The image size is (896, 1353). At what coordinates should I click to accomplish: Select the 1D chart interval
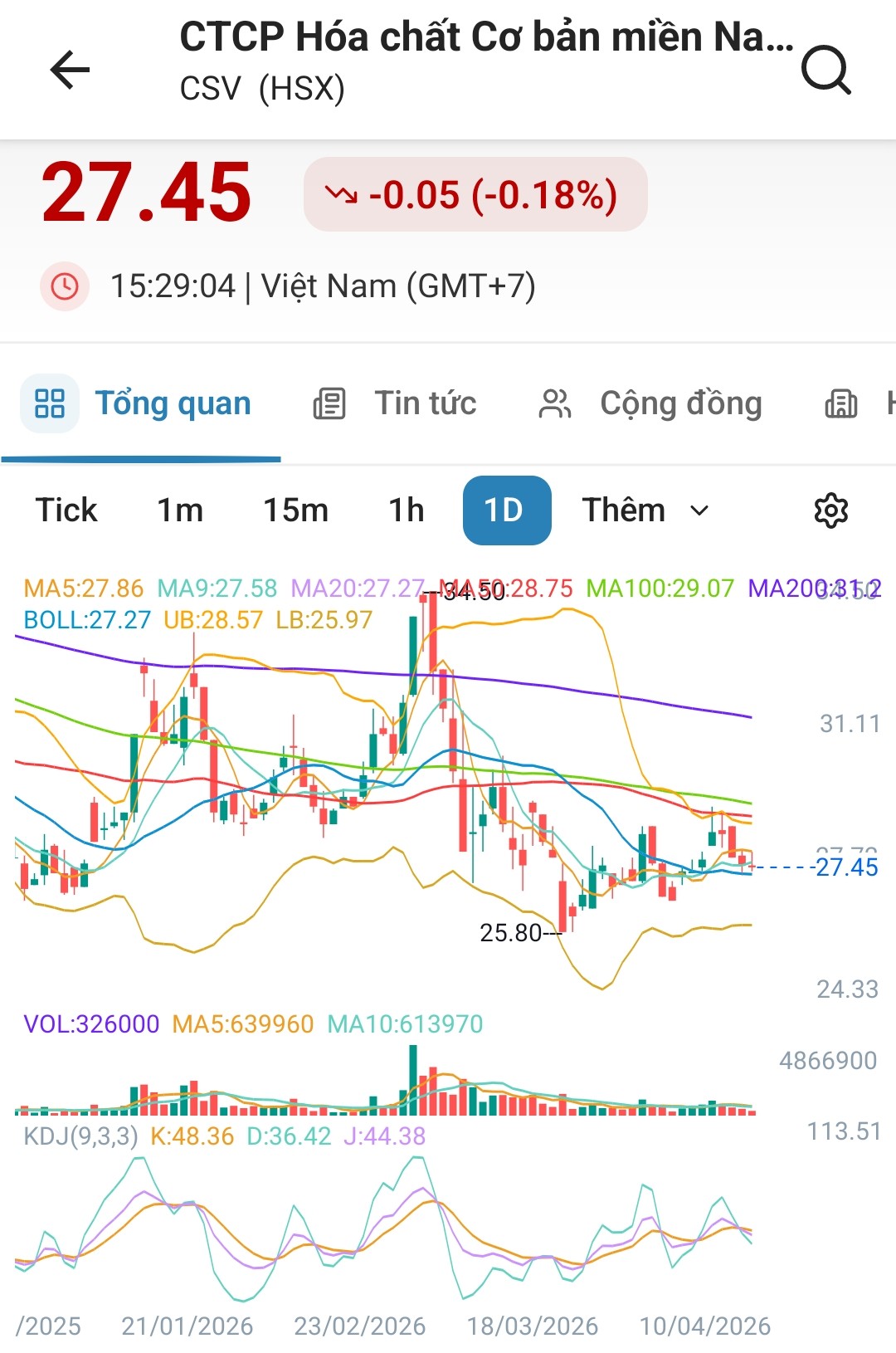[x=506, y=510]
